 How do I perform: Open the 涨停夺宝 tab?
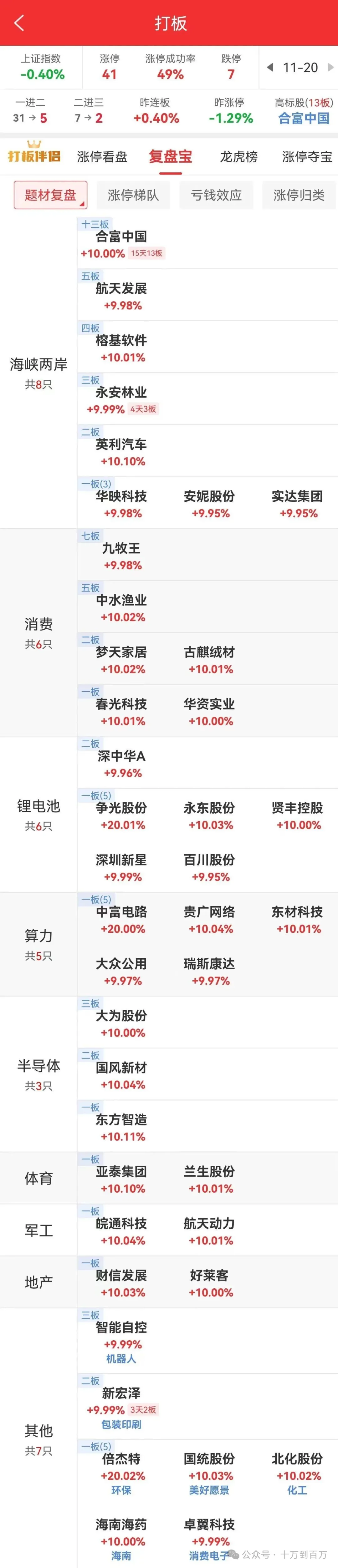pyautogui.click(x=307, y=157)
